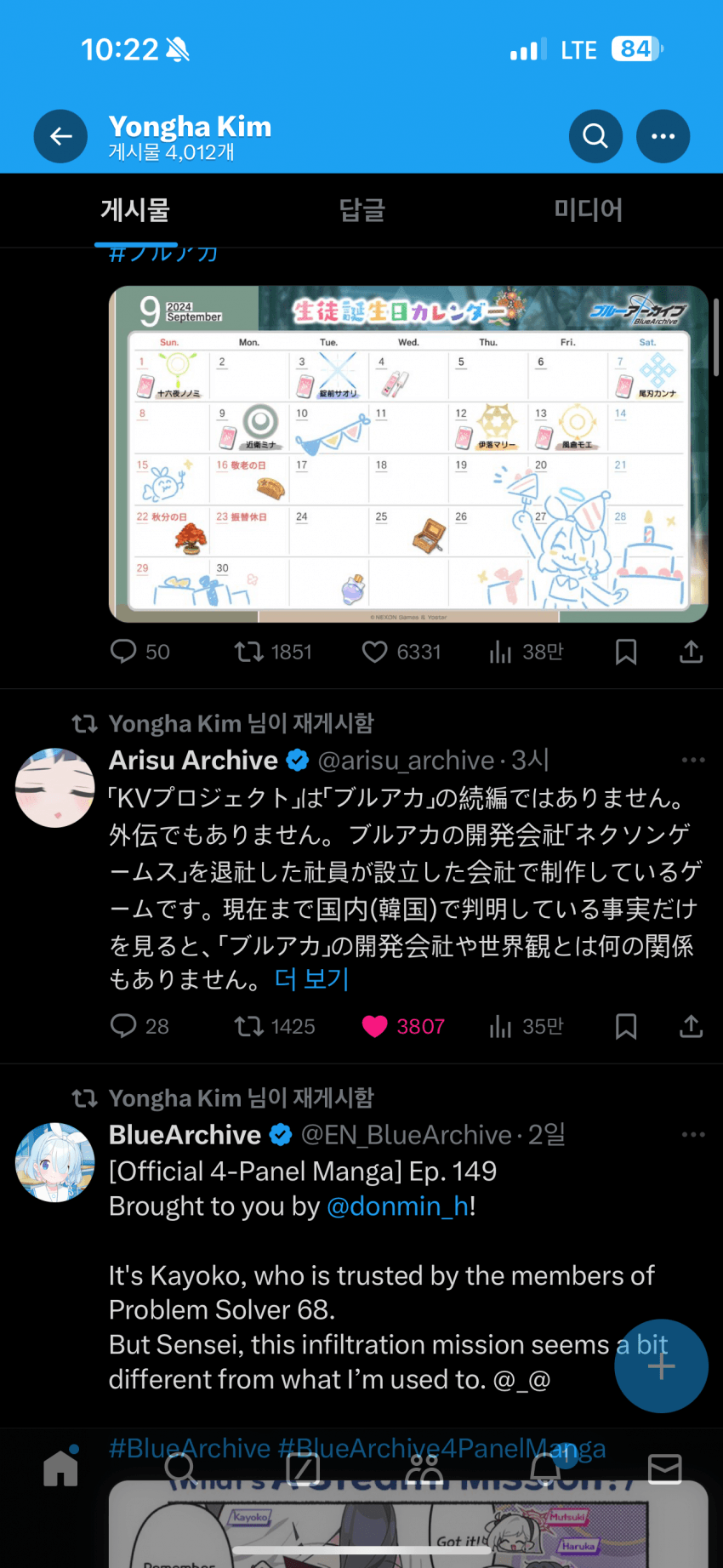Switch to the 미디어 tab
723x1568 pixels.
589,209
